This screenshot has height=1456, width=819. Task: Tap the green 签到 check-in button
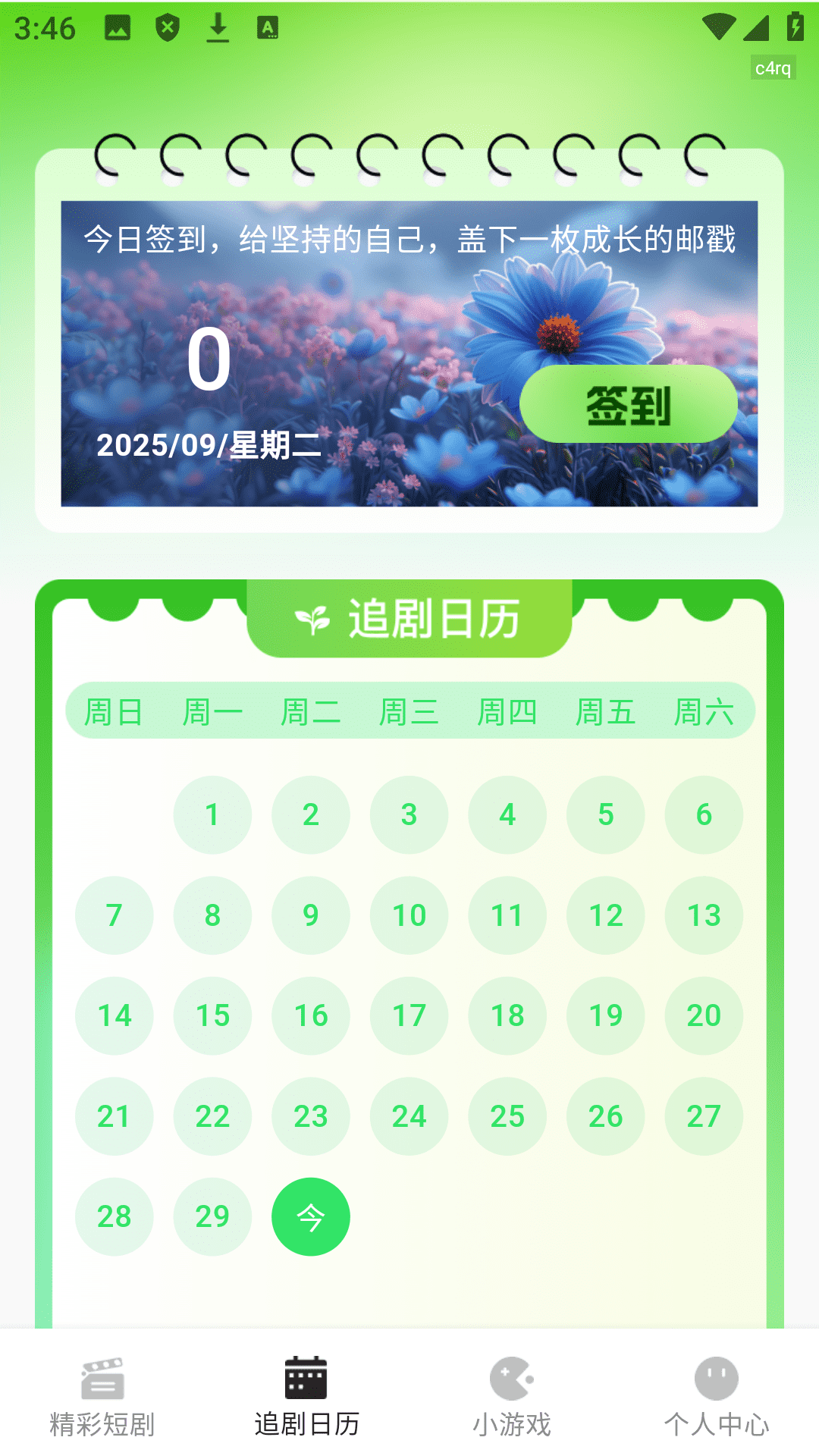click(628, 404)
